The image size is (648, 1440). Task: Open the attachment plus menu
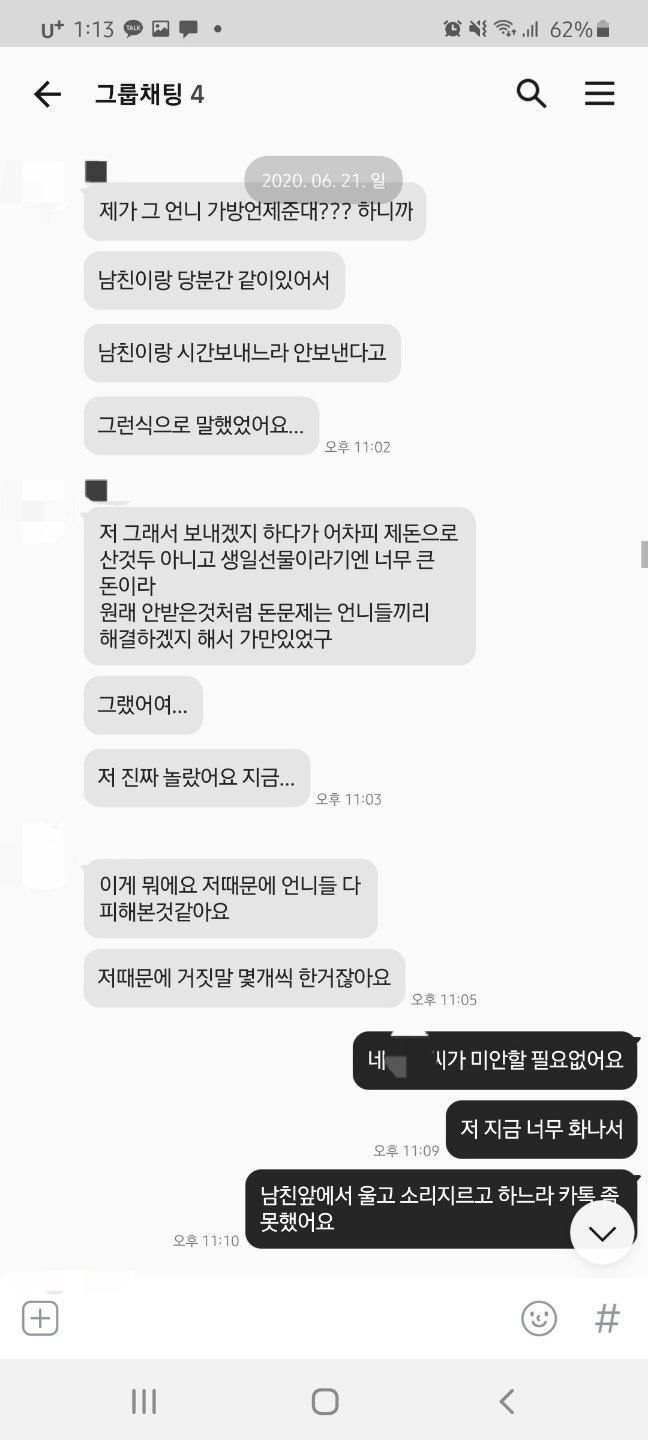pyautogui.click(x=40, y=1318)
